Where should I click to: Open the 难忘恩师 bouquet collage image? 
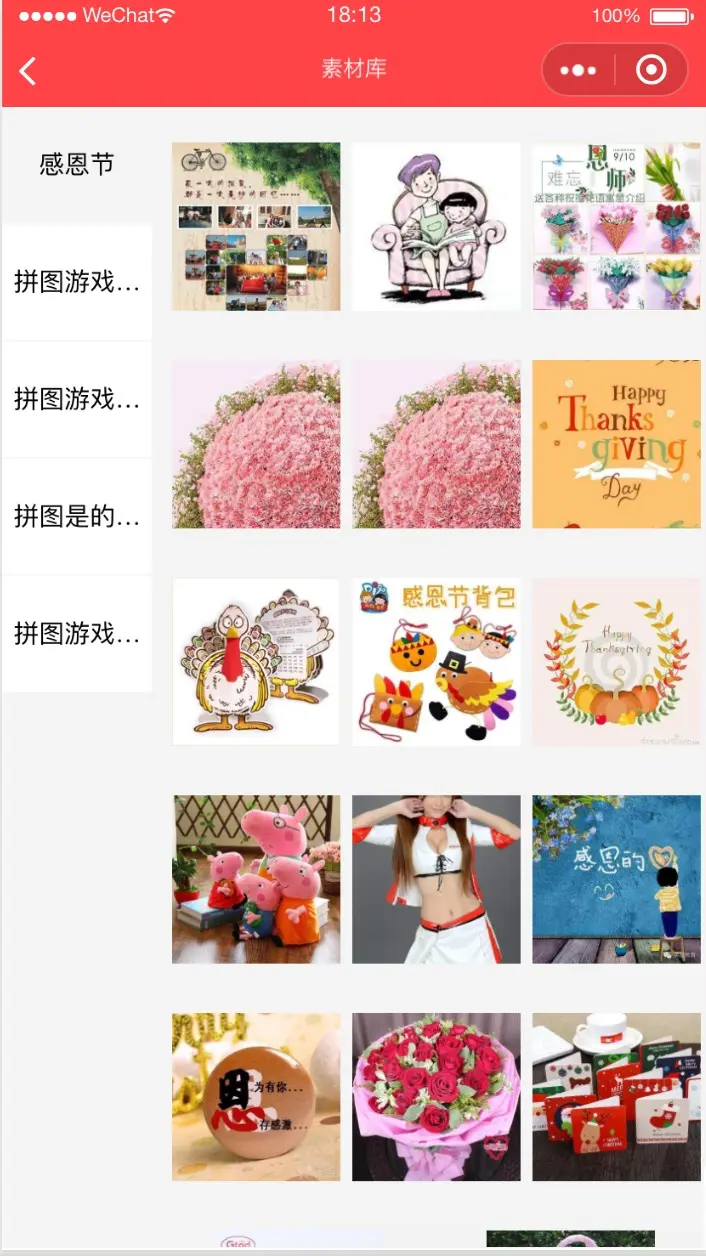point(616,226)
